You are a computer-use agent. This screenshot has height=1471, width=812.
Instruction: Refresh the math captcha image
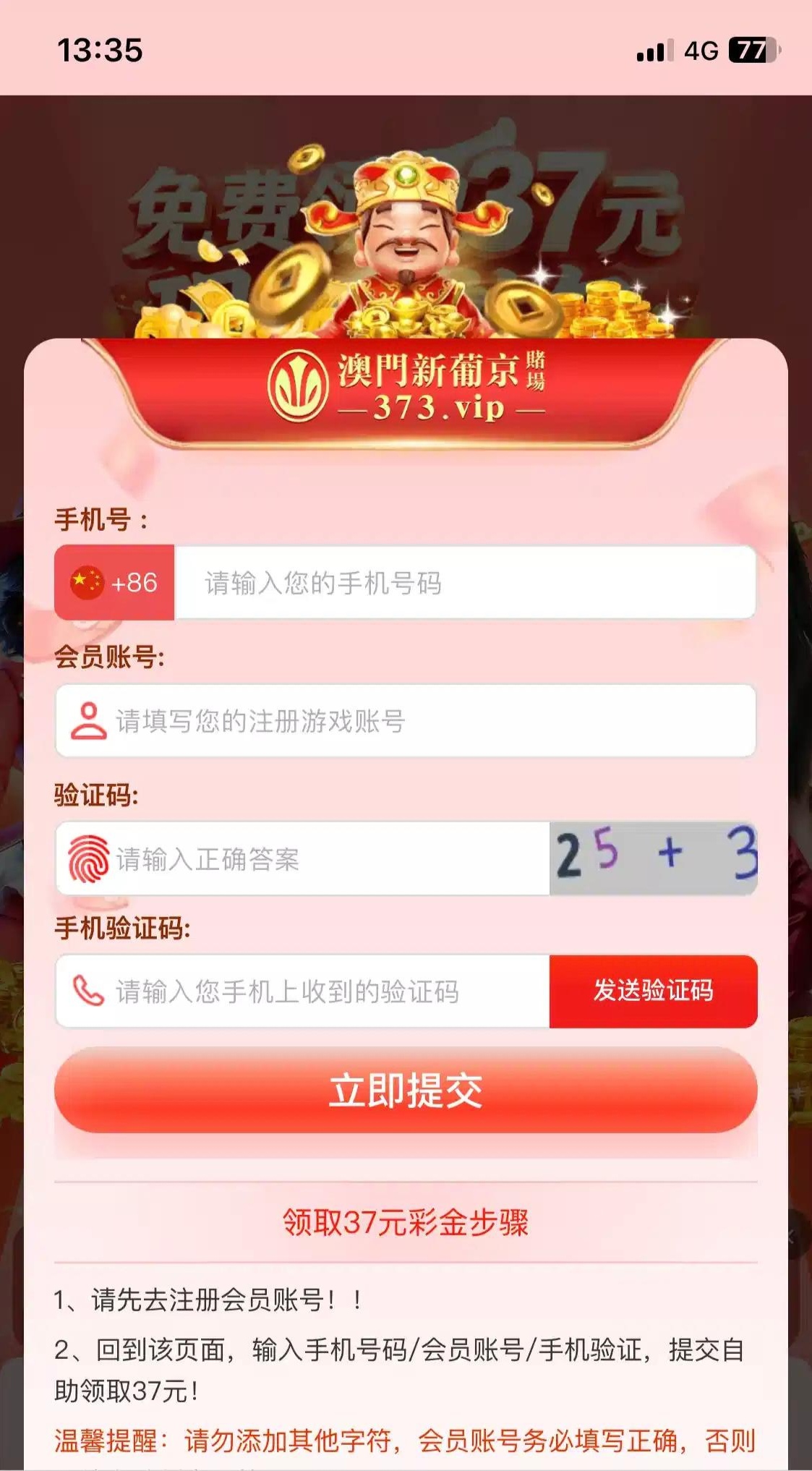pyautogui.click(x=653, y=858)
